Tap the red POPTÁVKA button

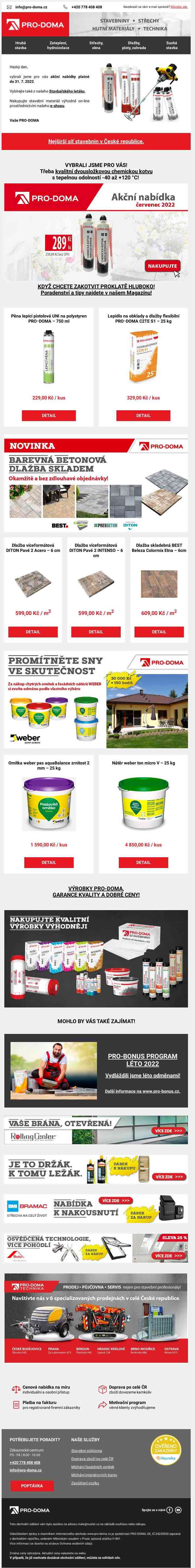tap(32, 1486)
